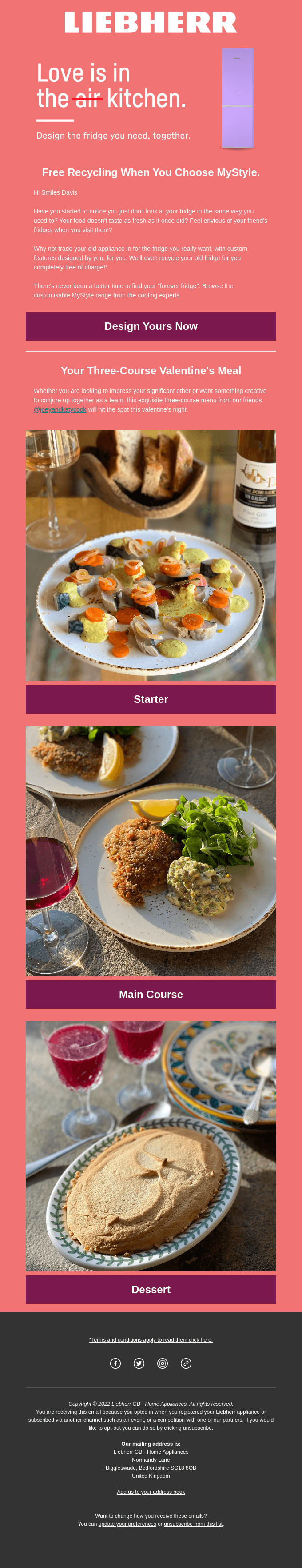The height and width of the screenshot is (1568, 302).
Task: Go to the Instagram icon in the footer
Action: tap(162, 1363)
